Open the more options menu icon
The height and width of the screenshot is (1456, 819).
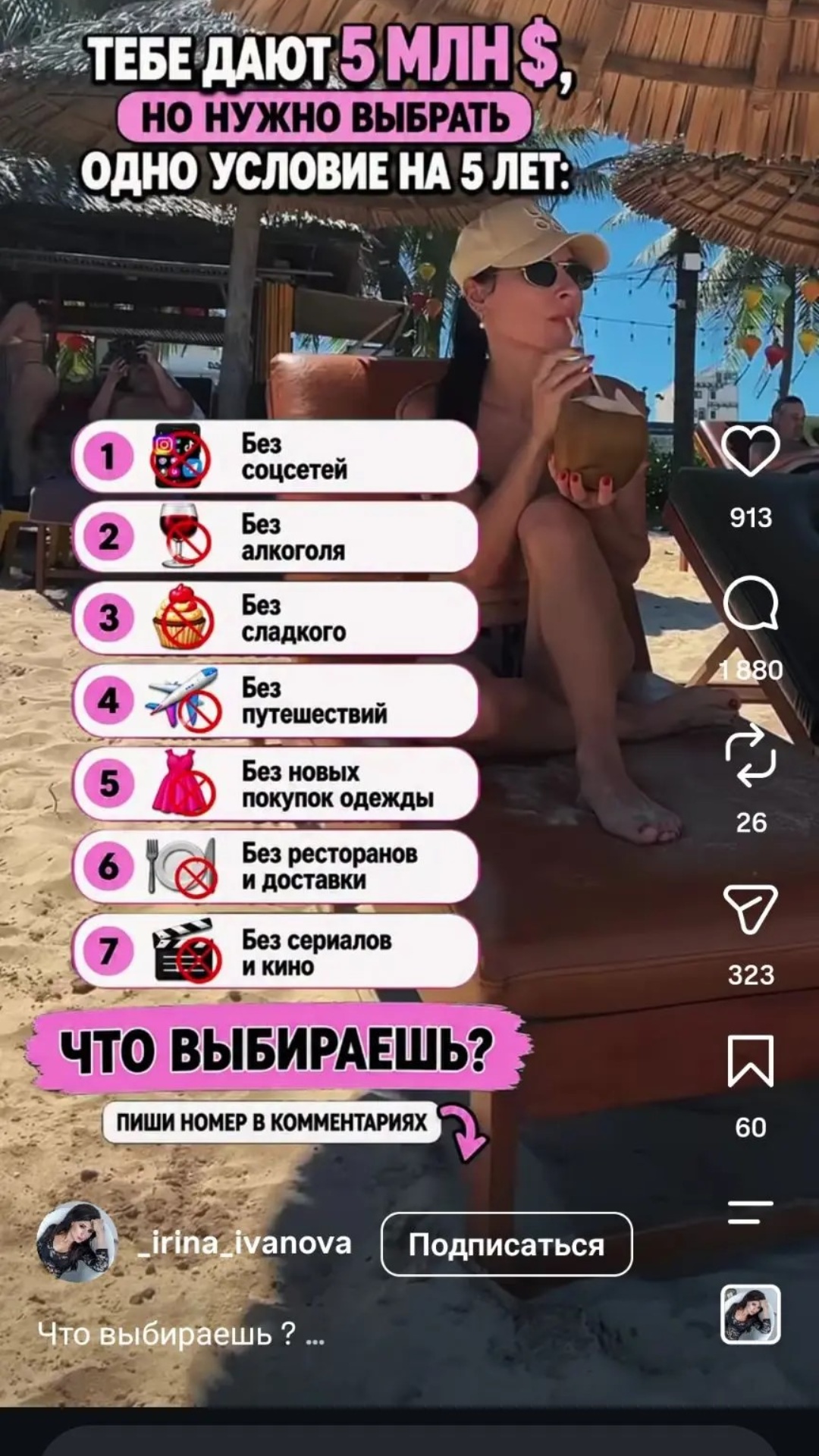pos(750,1212)
